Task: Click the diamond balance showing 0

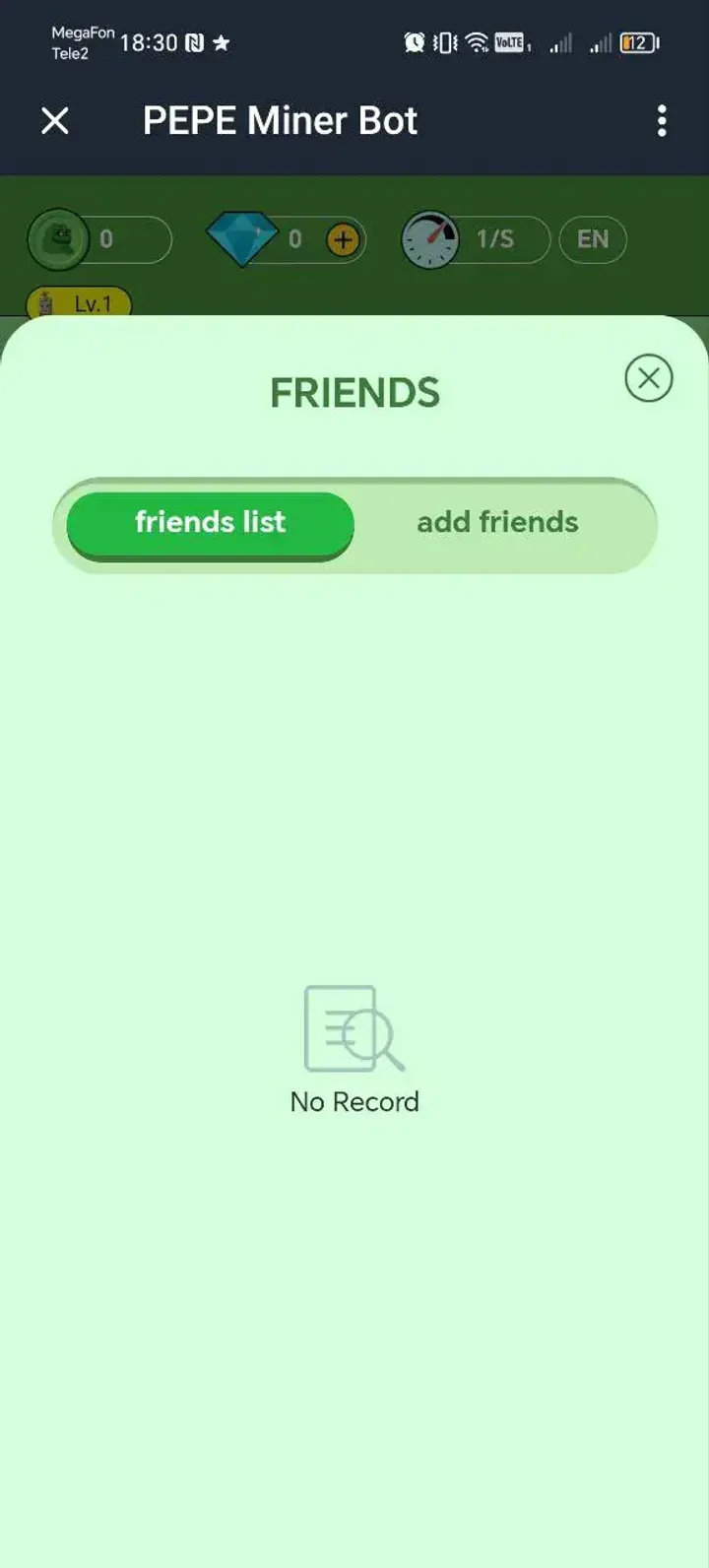Action: coord(295,239)
